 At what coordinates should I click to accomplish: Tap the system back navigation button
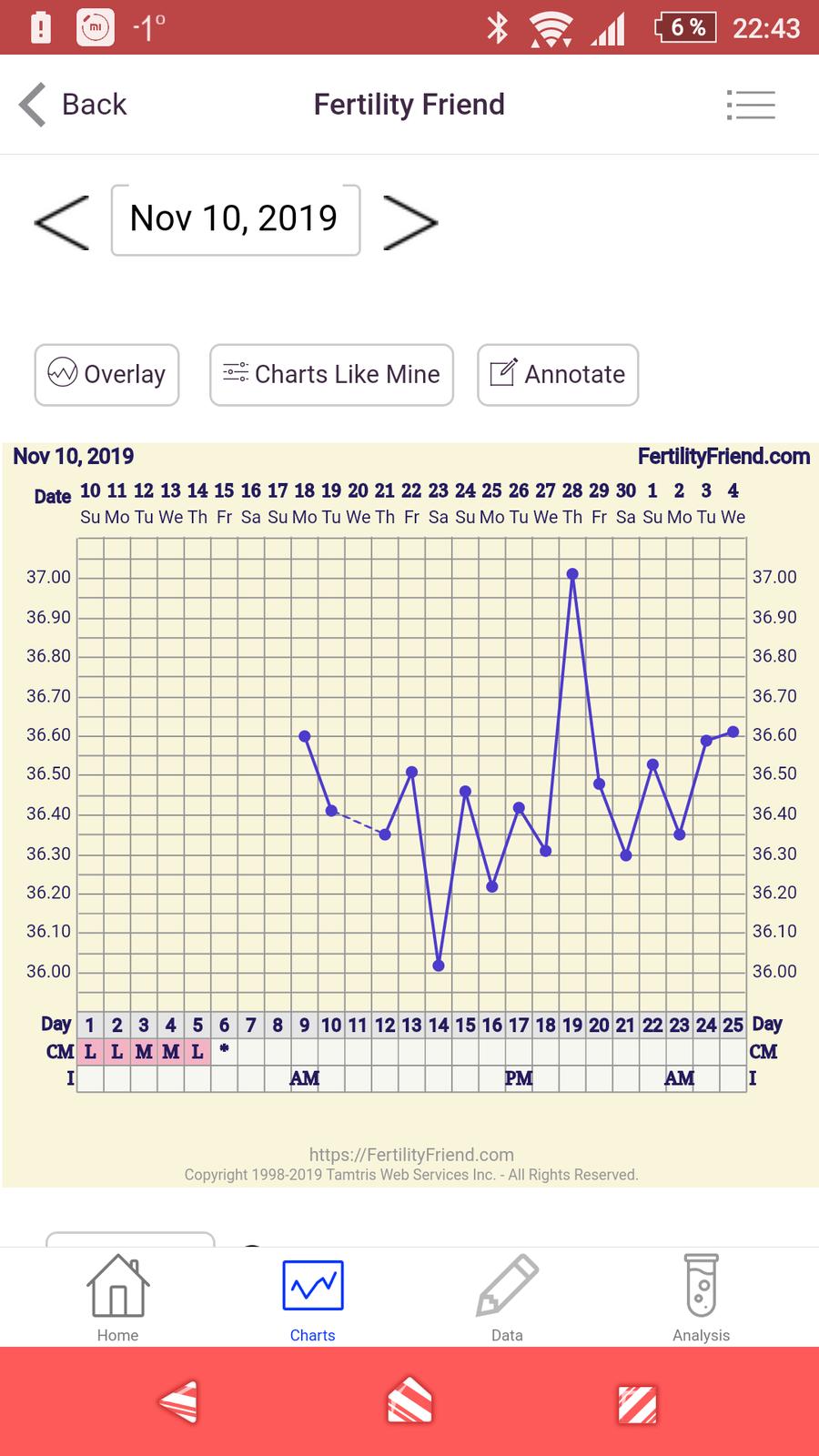[x=178, y=1402]
